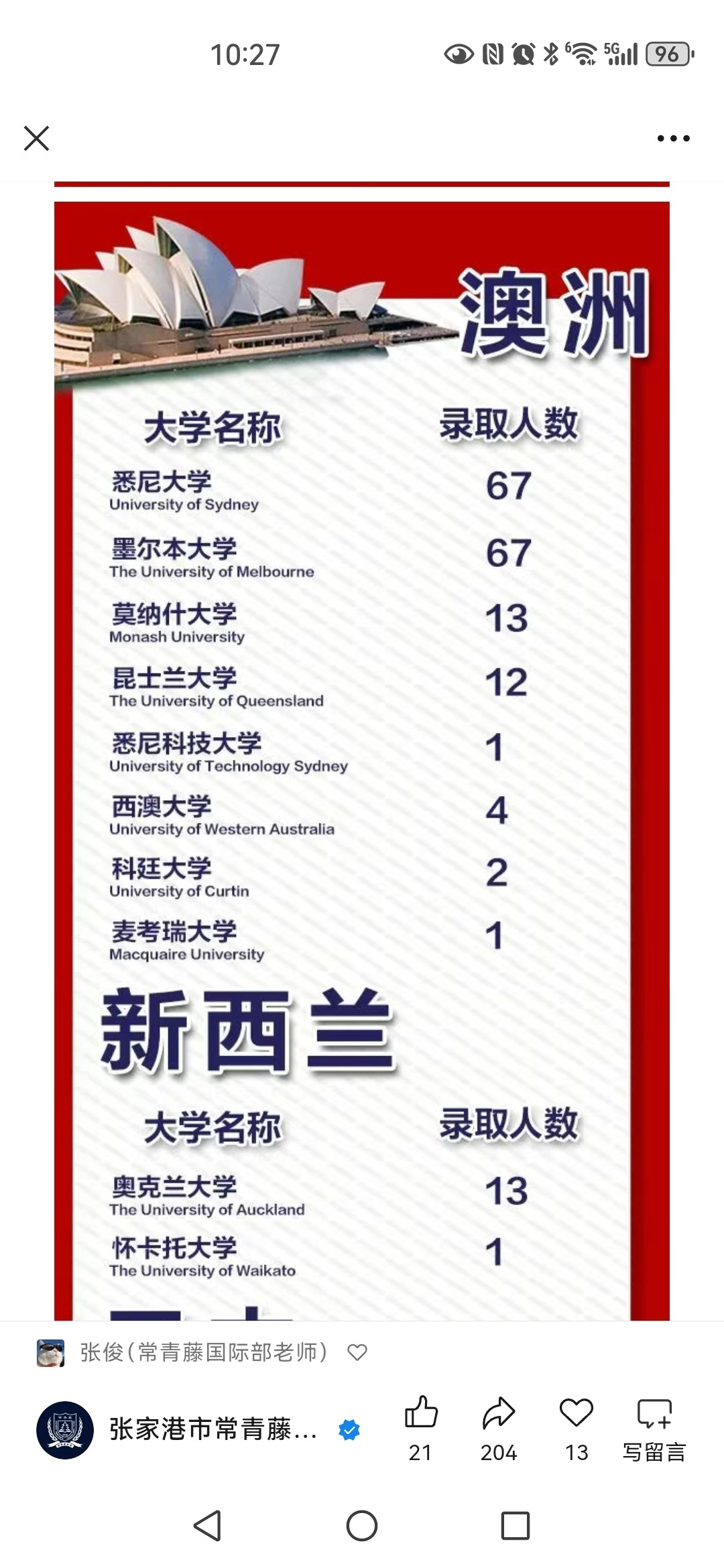The height and width of the screenshot is (1568, 724).
Task: Tap the system home button
Action: pos(362,1526)
